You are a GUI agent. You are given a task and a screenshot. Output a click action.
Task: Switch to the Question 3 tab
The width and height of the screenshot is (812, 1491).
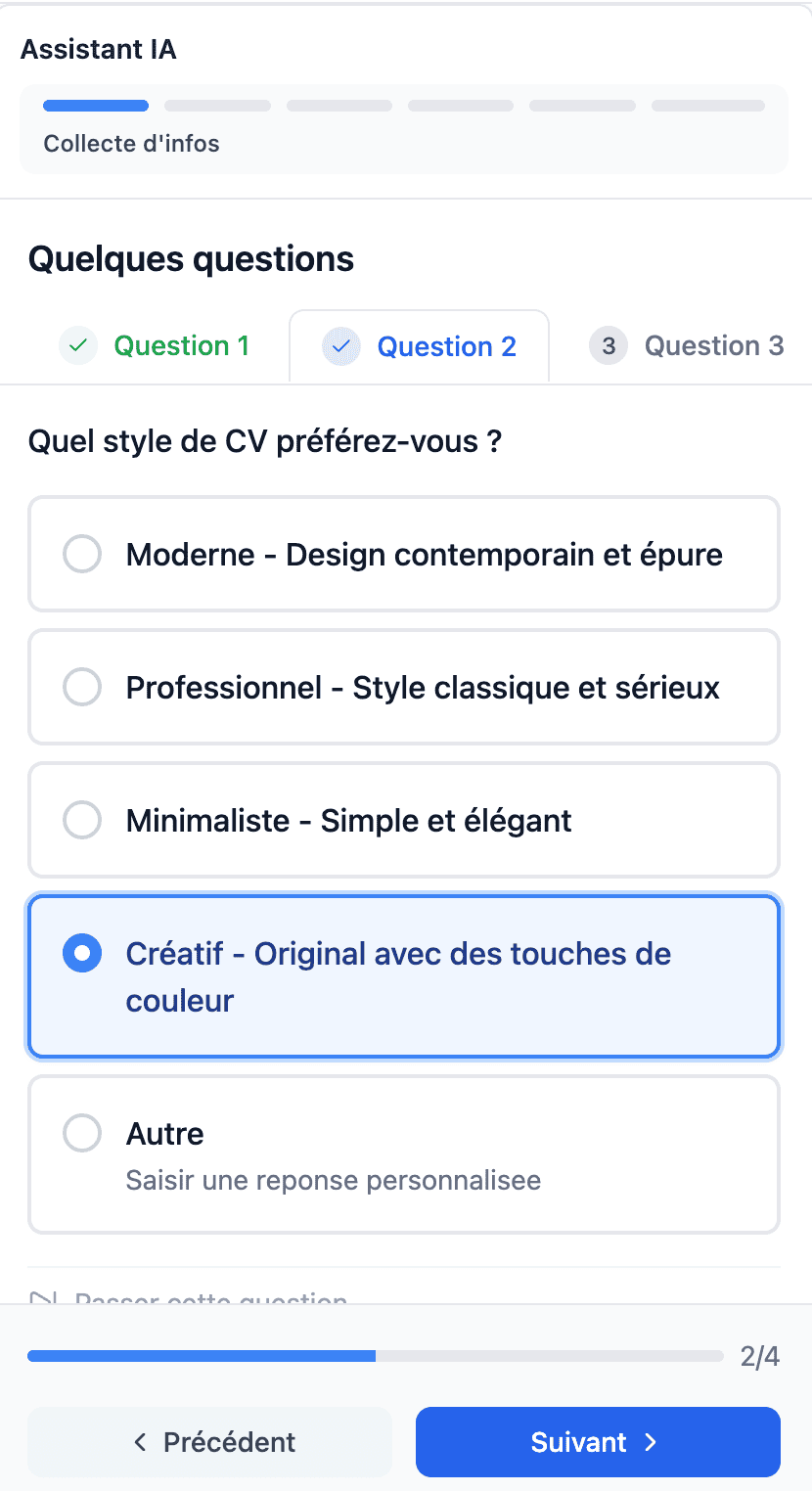tap(685, 345)
